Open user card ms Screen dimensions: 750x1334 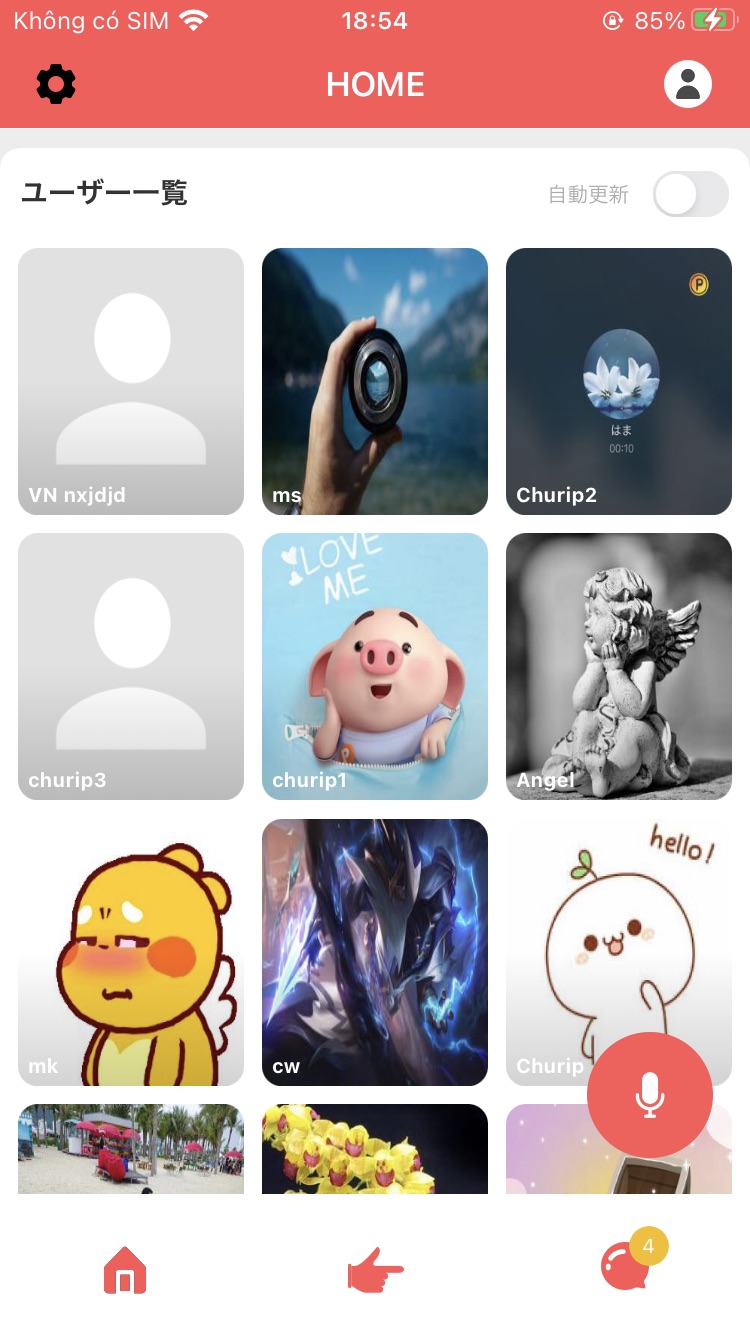tap(375, 381)
